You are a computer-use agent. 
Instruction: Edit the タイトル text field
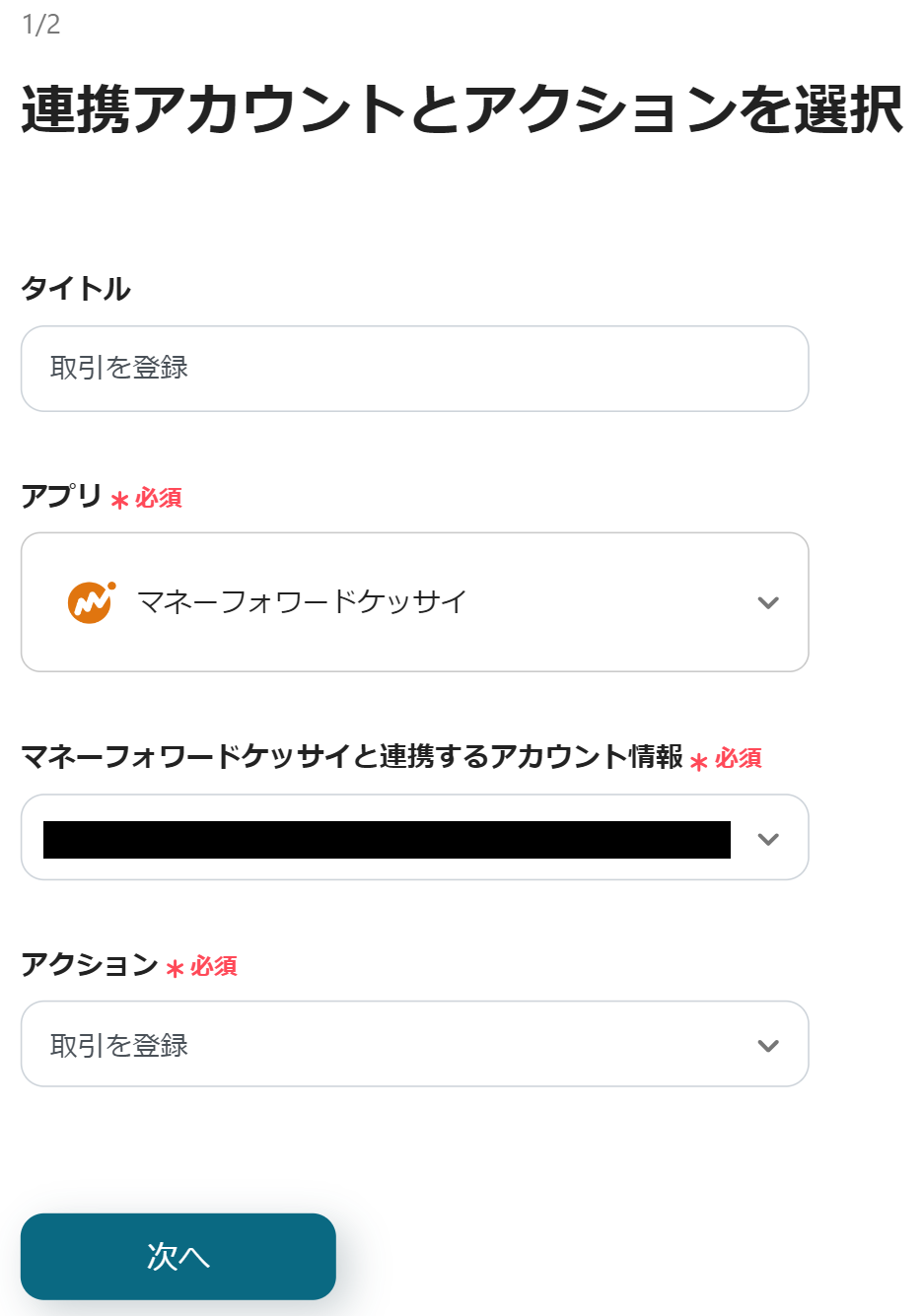coord(414,369)
